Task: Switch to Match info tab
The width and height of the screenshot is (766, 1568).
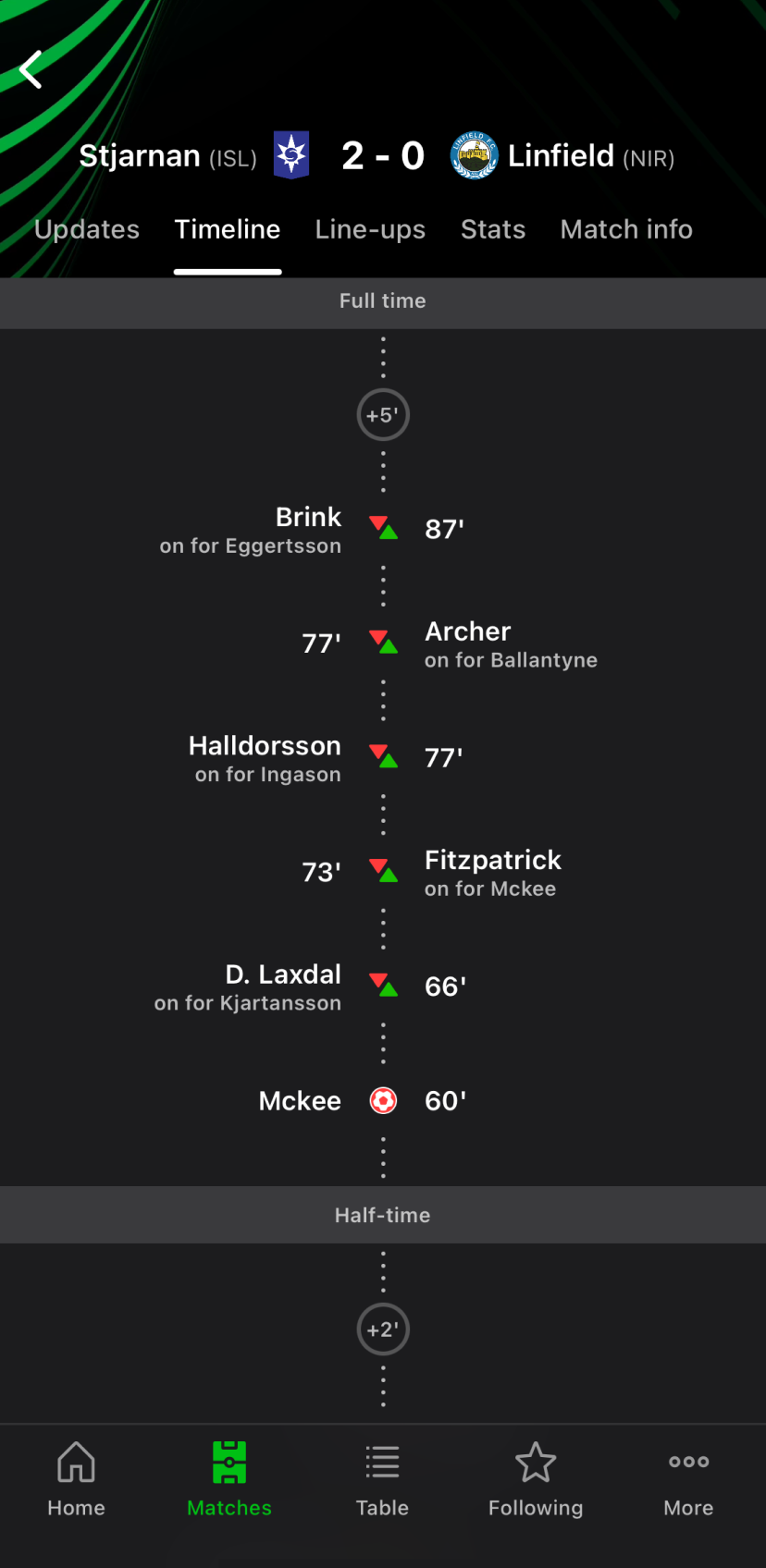Action: [626, 229]
